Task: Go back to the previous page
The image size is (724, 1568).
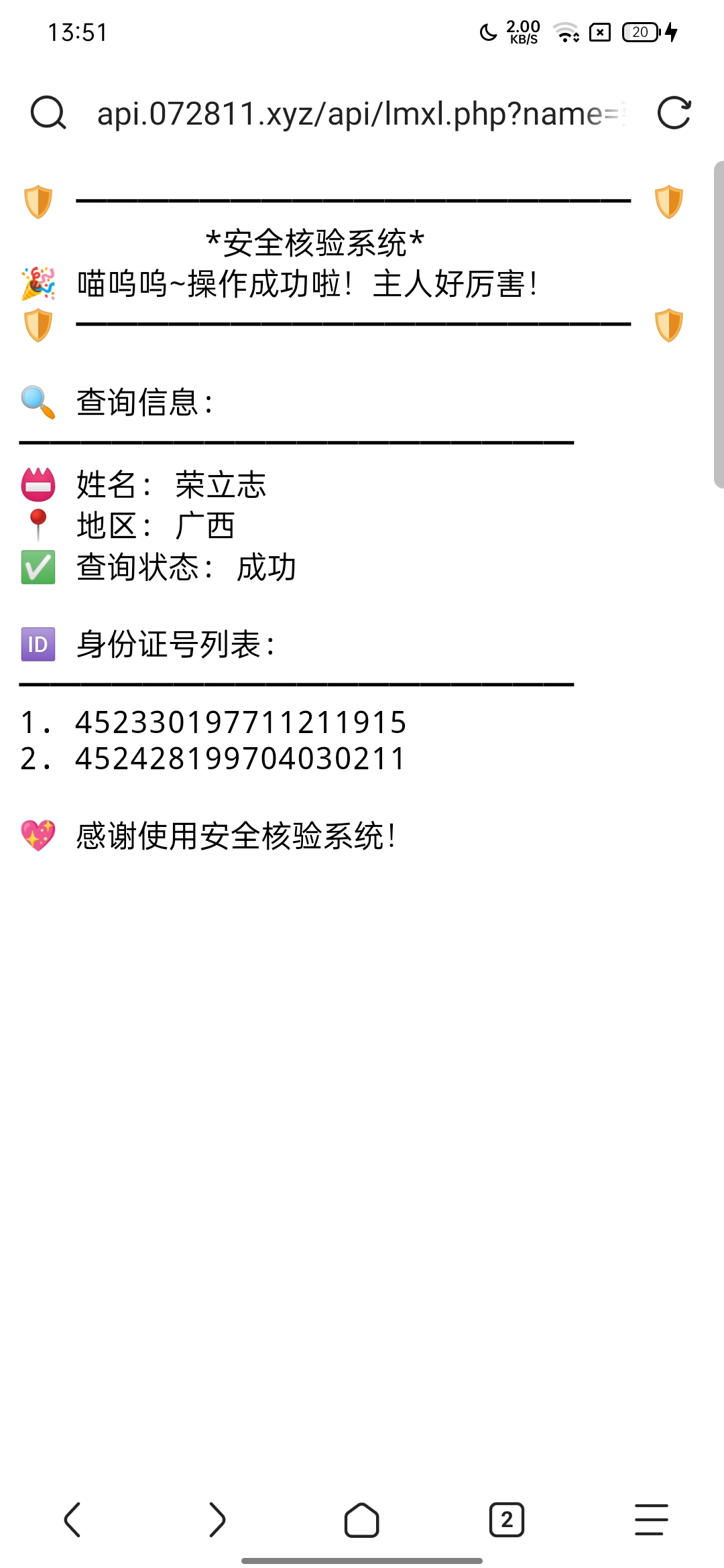Action: pos(72,1519)
